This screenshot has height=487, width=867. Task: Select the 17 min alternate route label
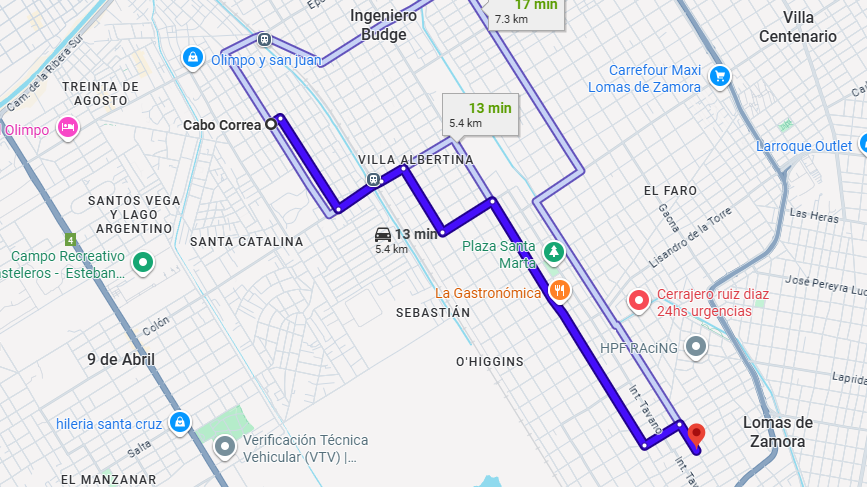click(525, 10)
